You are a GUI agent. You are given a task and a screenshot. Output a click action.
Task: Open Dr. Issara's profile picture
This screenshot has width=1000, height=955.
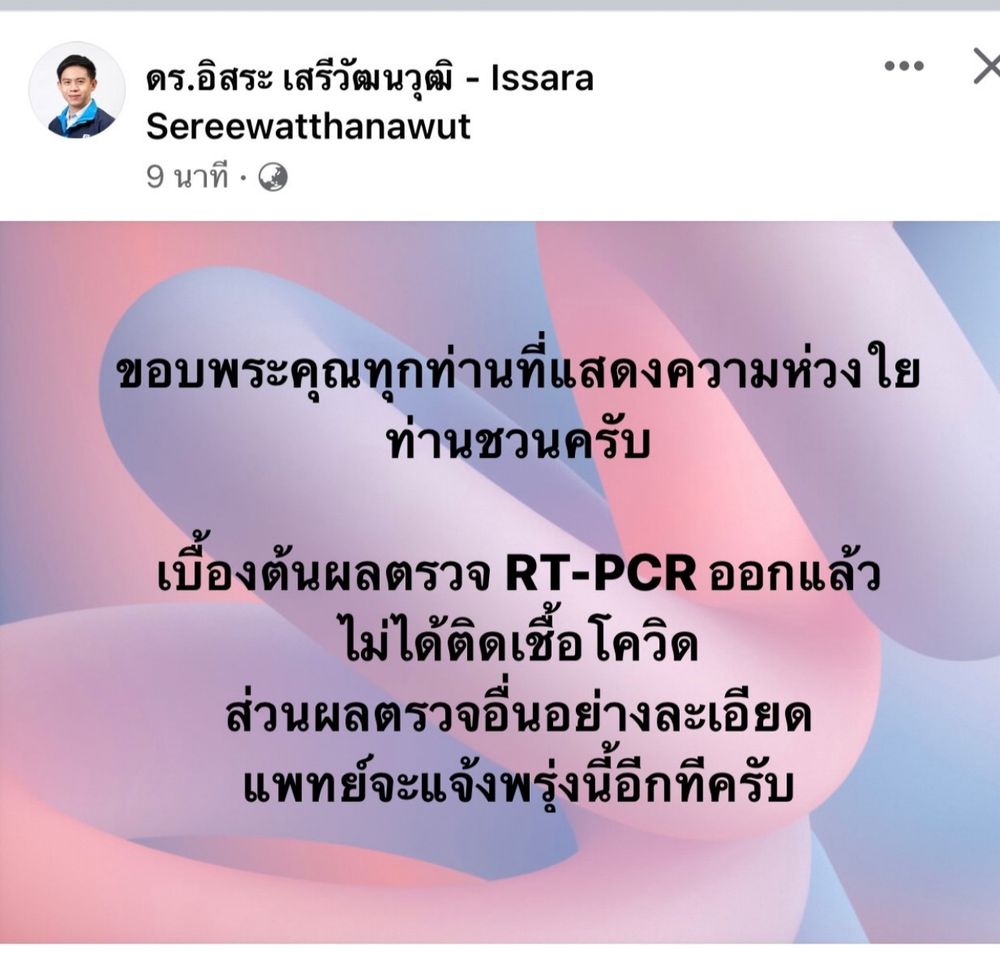[77, 91]
